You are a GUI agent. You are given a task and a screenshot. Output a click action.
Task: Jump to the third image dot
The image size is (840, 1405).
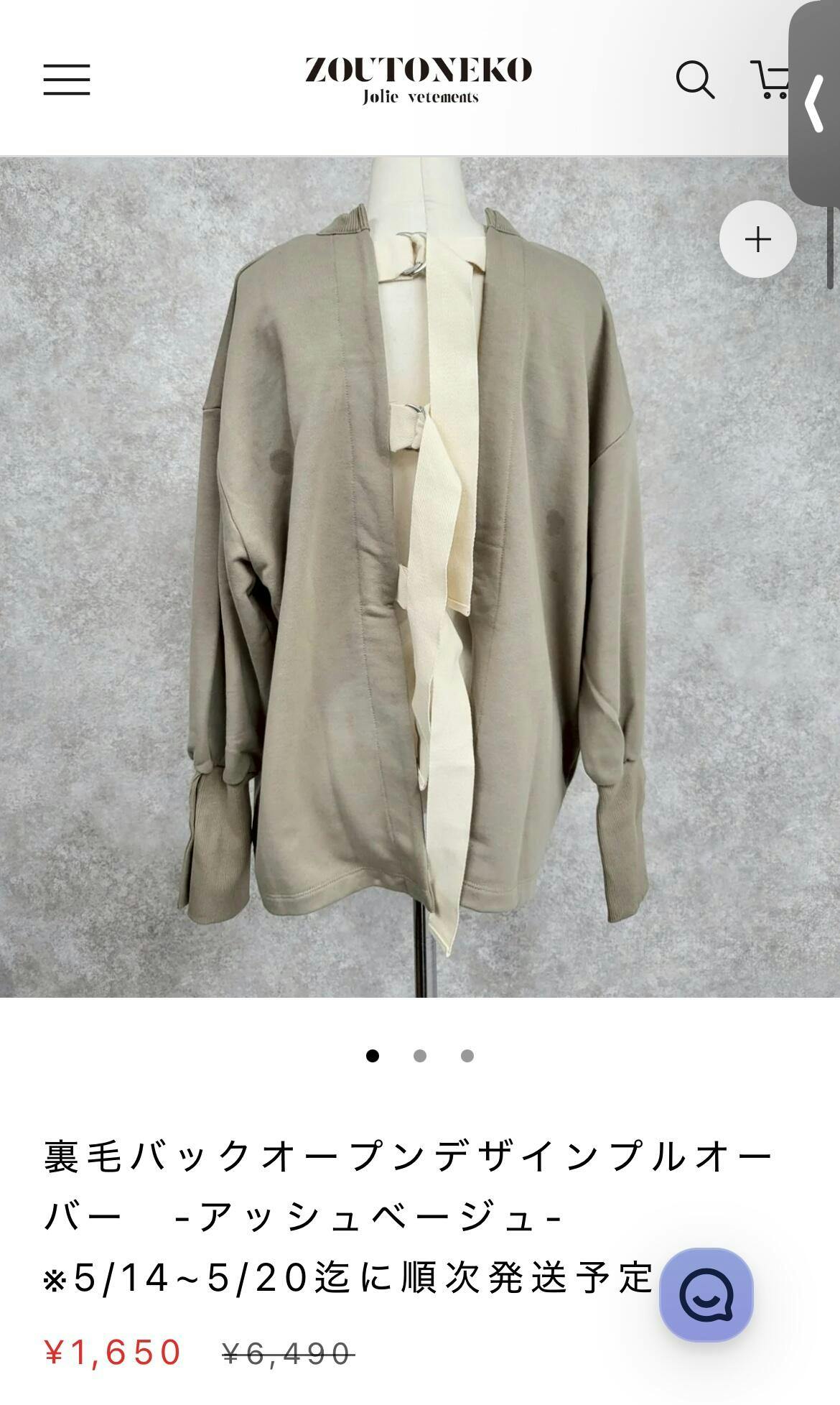click(467, 1055)
